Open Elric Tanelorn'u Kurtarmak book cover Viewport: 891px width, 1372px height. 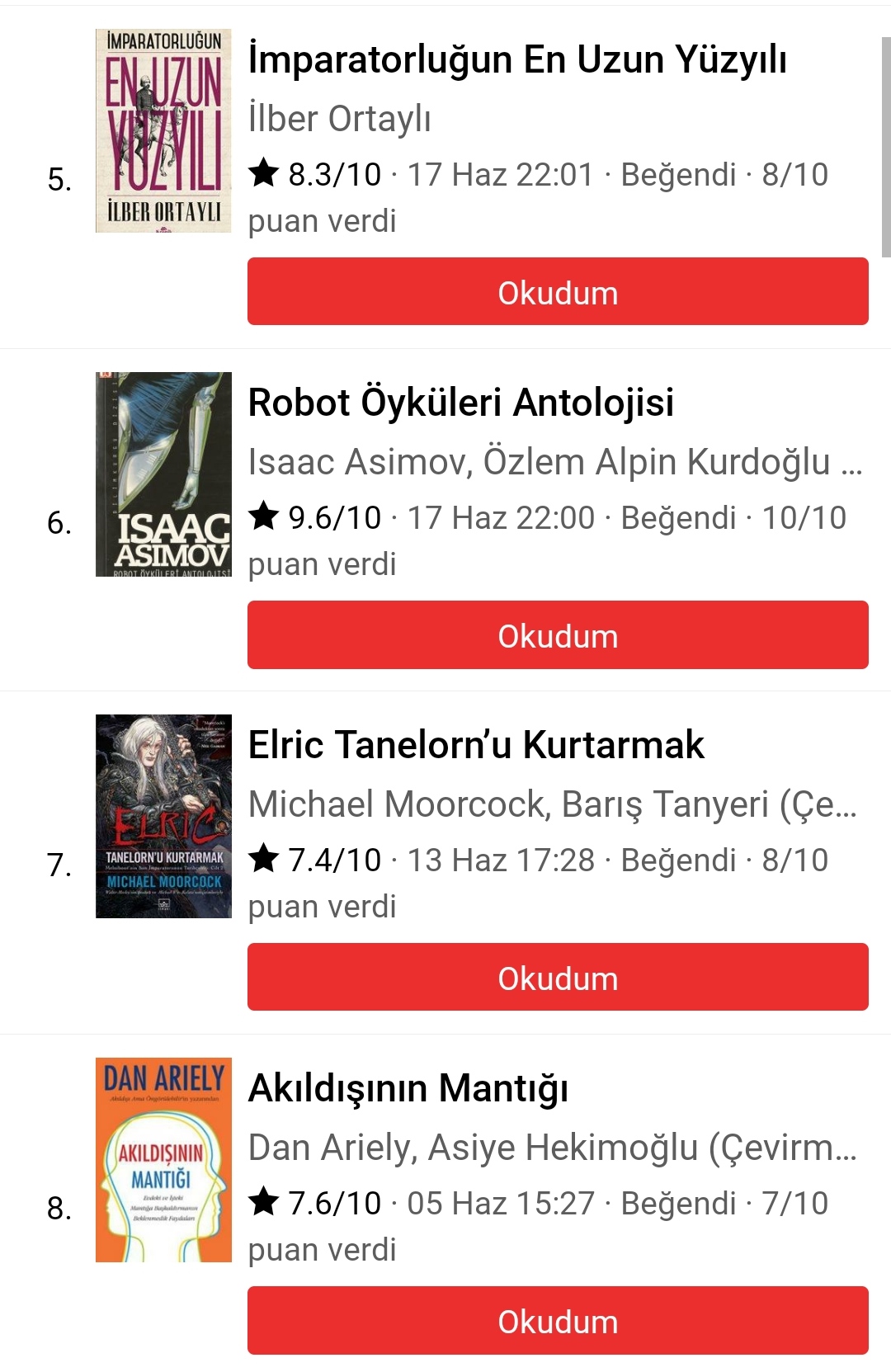pos(163,817)
